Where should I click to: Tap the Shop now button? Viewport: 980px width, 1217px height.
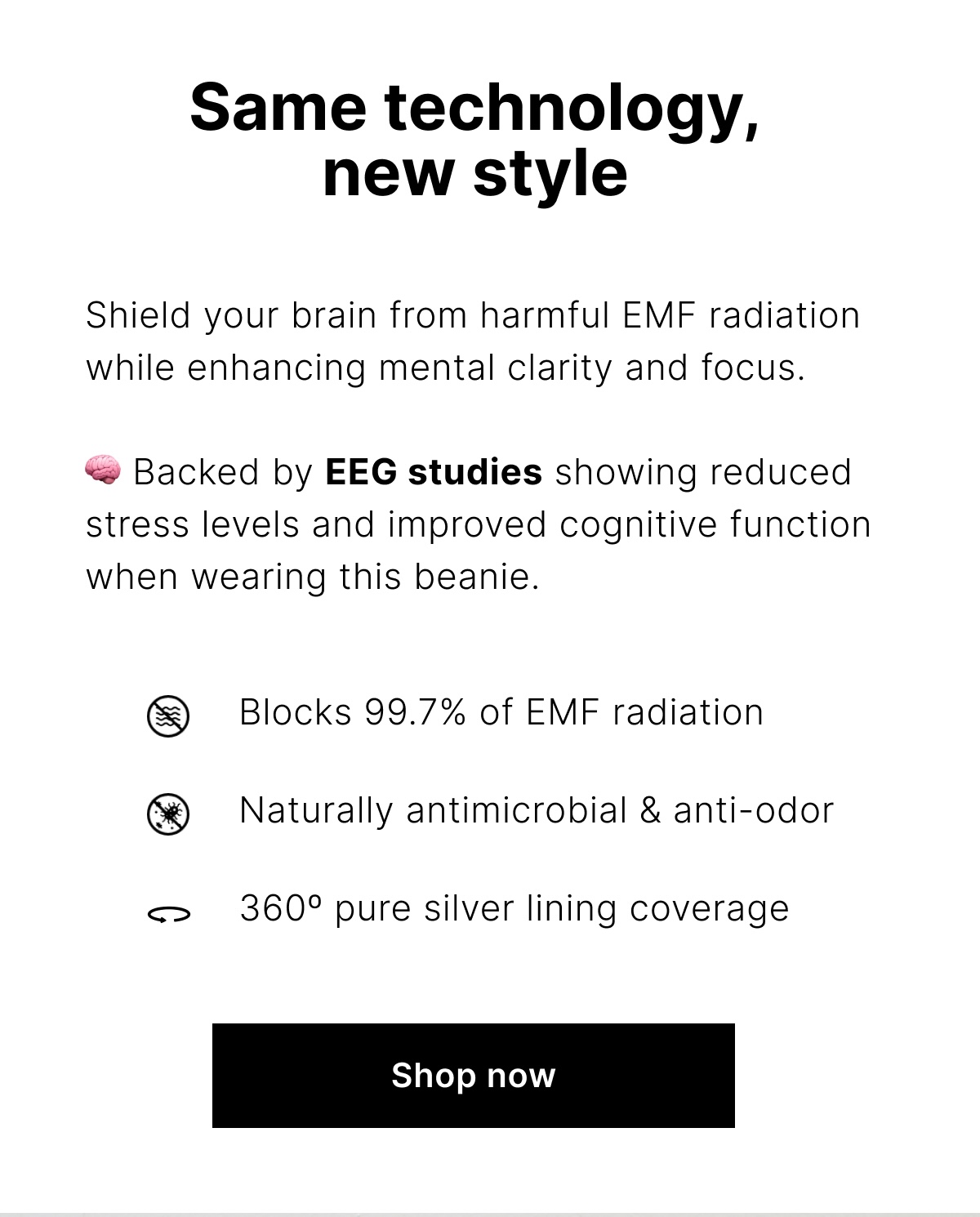tap(474, 1075)
